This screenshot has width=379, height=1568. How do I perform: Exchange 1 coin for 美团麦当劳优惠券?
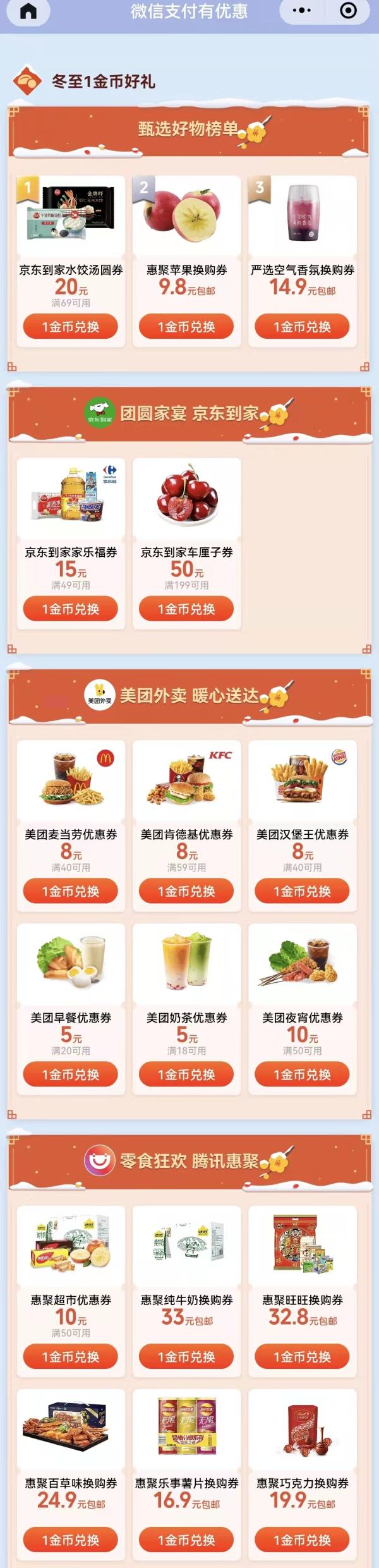point(71,891)
